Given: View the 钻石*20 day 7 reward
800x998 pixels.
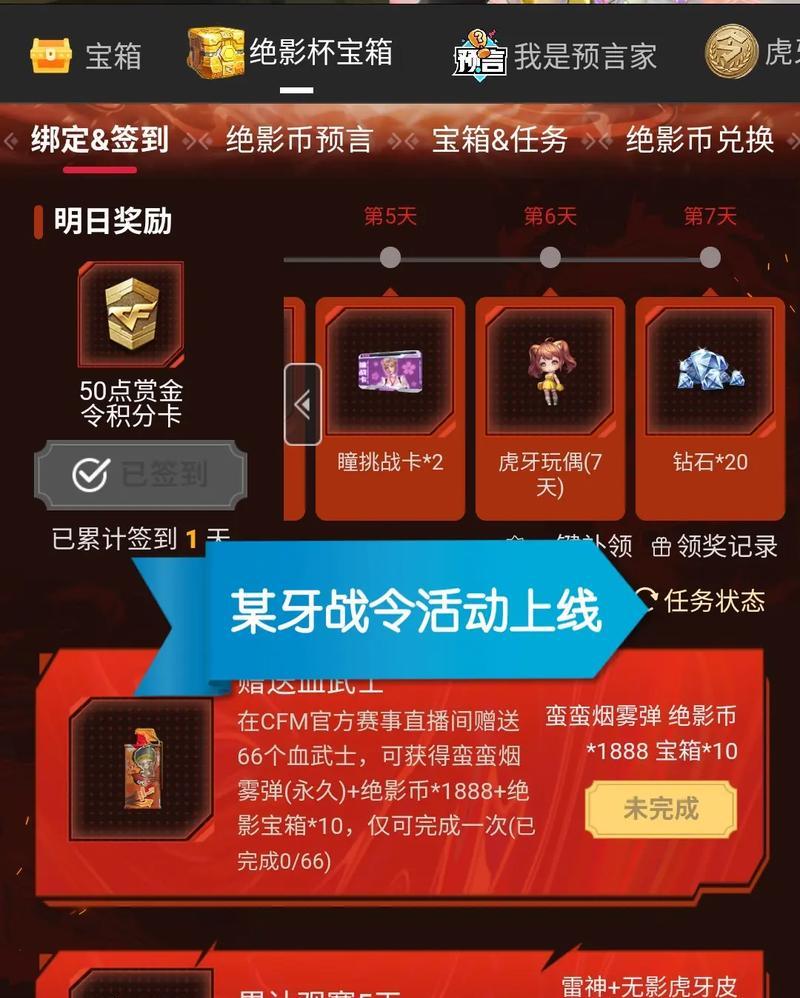Looking at the screenshot, I should 709,406.
